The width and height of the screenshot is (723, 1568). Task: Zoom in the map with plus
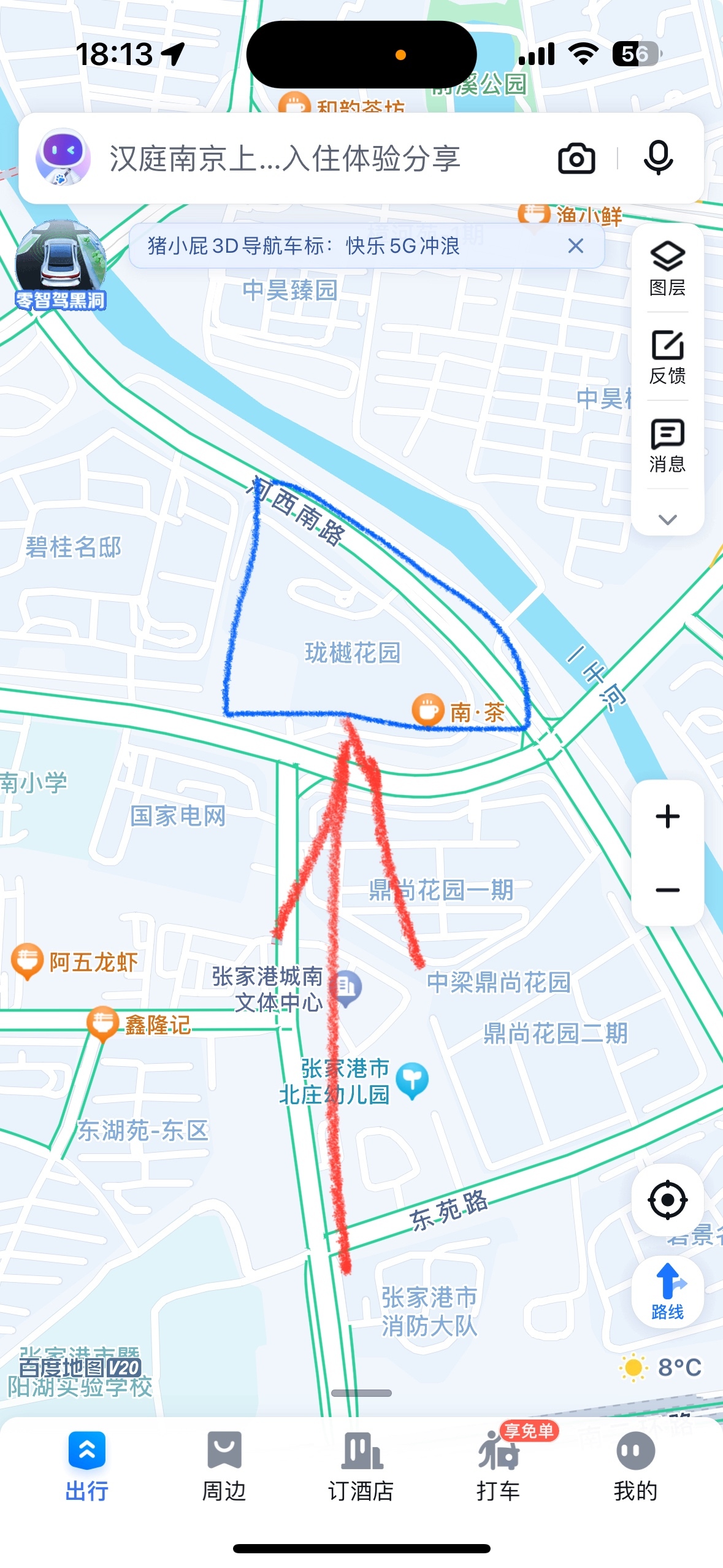667,817
